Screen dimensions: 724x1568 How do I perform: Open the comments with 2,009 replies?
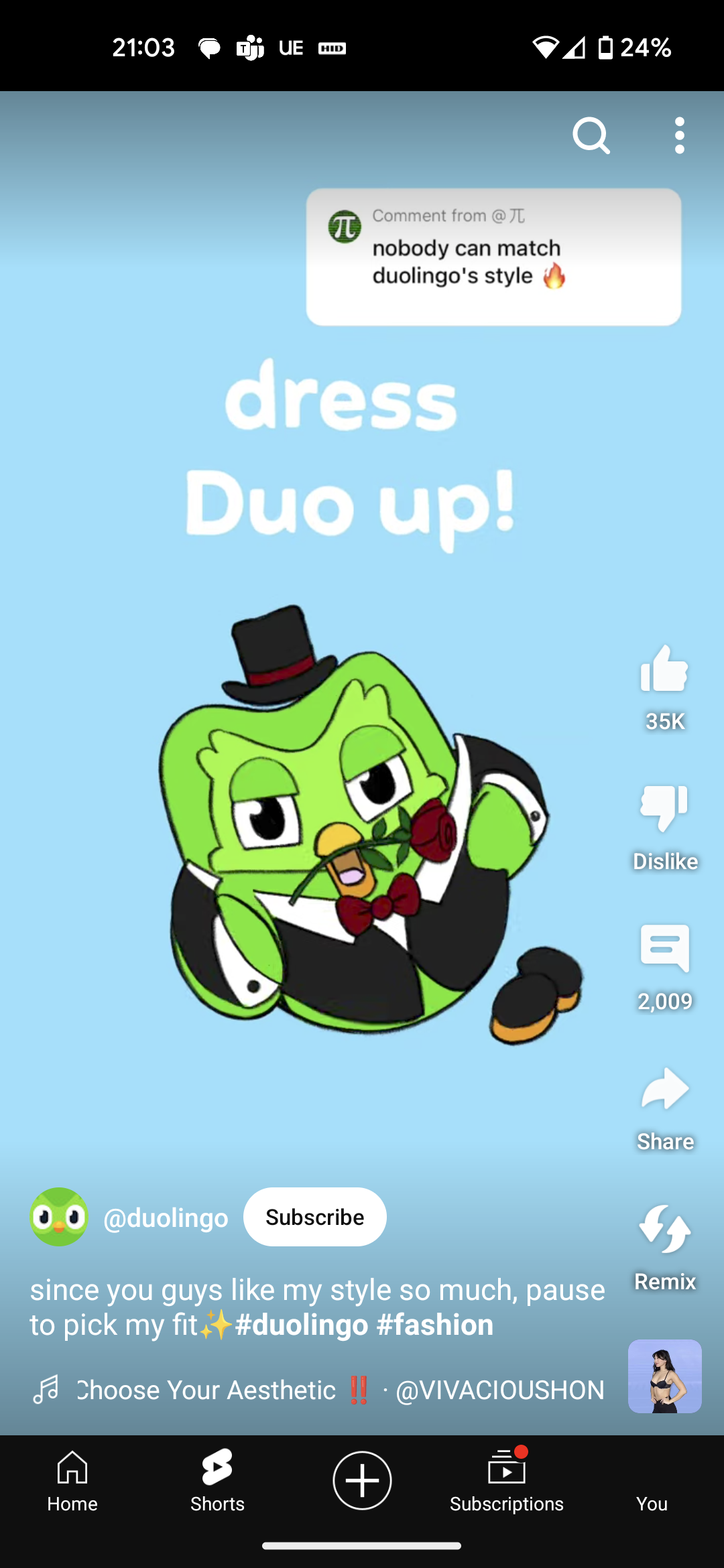(x=664, y=948)
